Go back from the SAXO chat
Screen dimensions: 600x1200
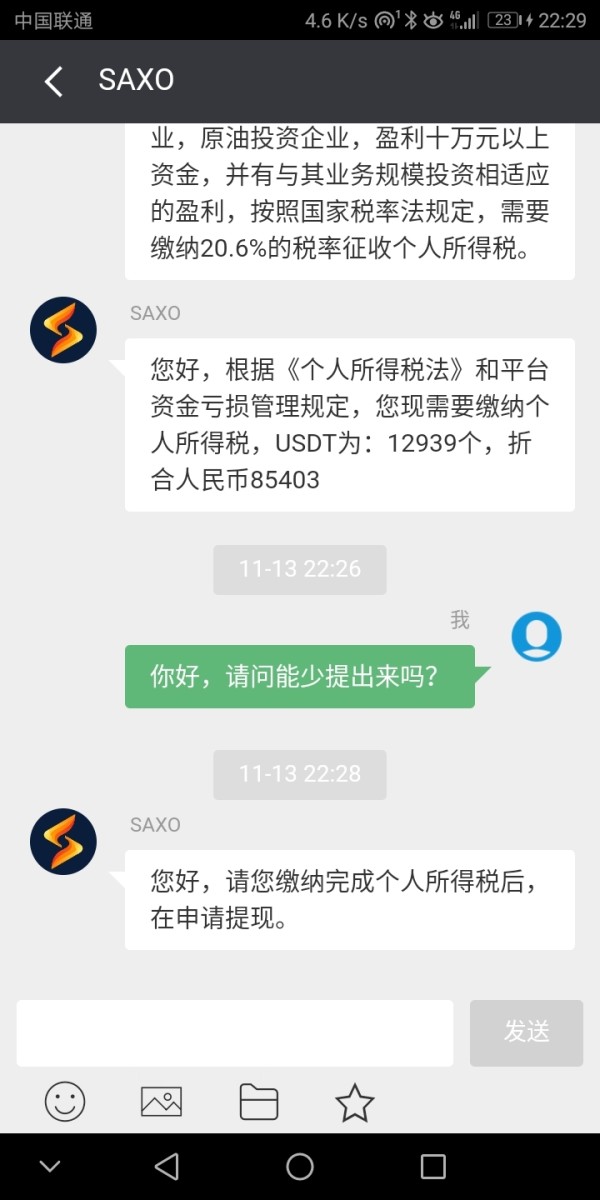coord(54,81)
